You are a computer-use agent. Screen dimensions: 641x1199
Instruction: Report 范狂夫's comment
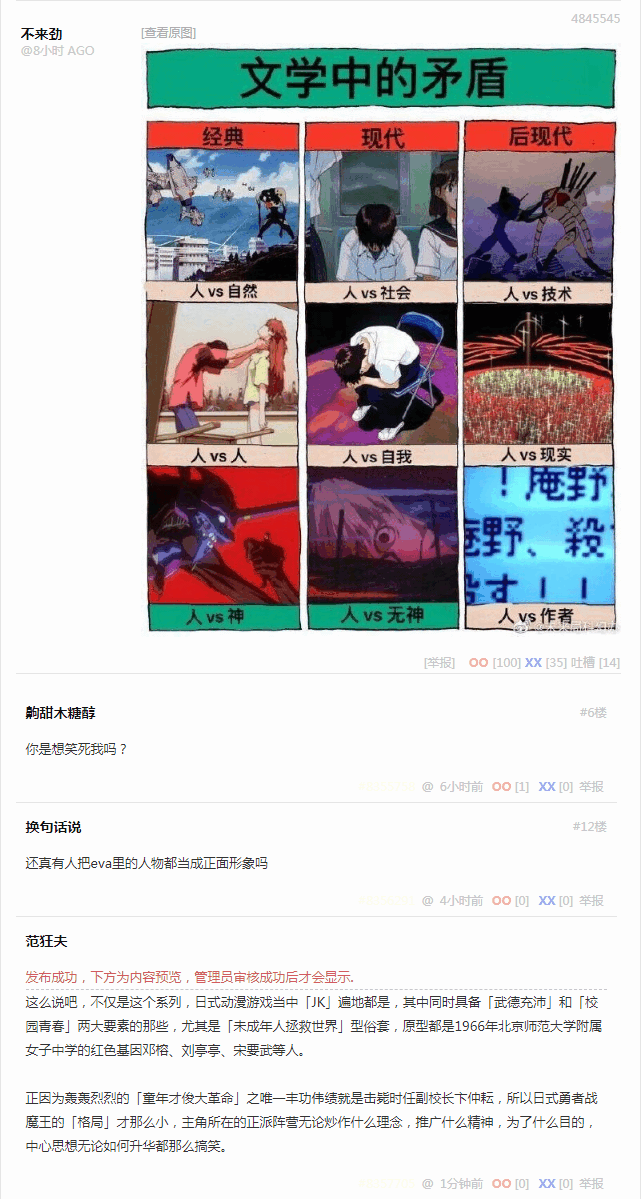(x=591, y=1183)
